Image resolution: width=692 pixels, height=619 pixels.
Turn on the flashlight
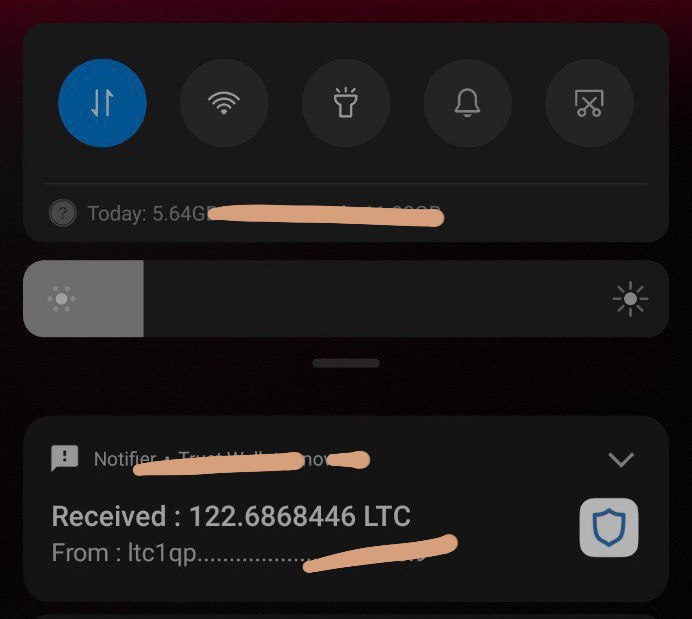click(x=346, y=103)
